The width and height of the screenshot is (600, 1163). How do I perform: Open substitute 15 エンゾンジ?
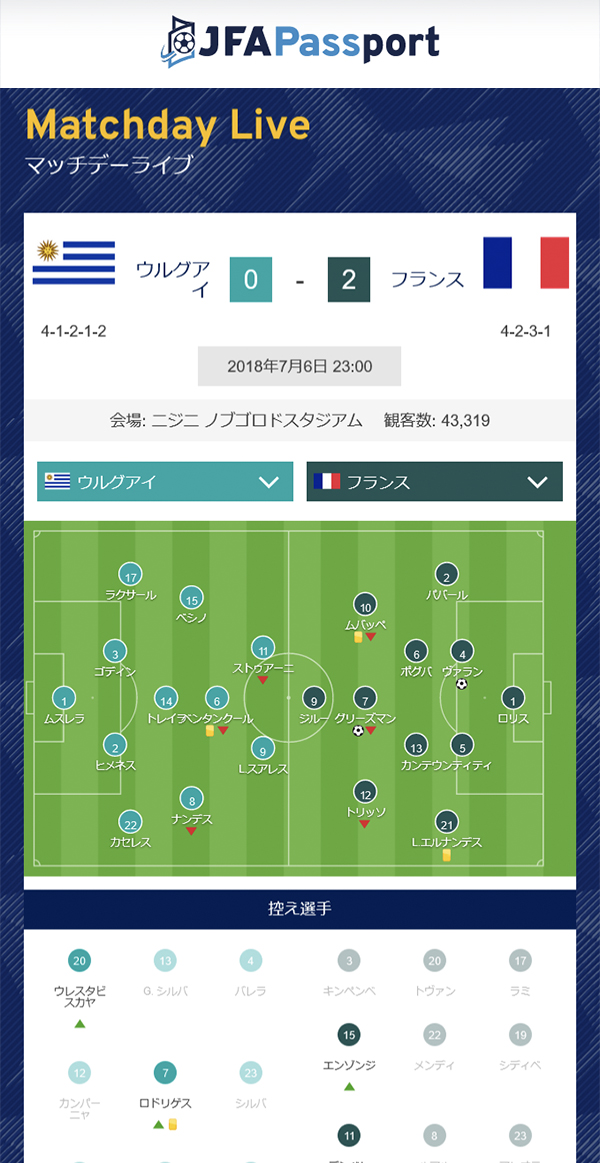tap(349, 1035)
